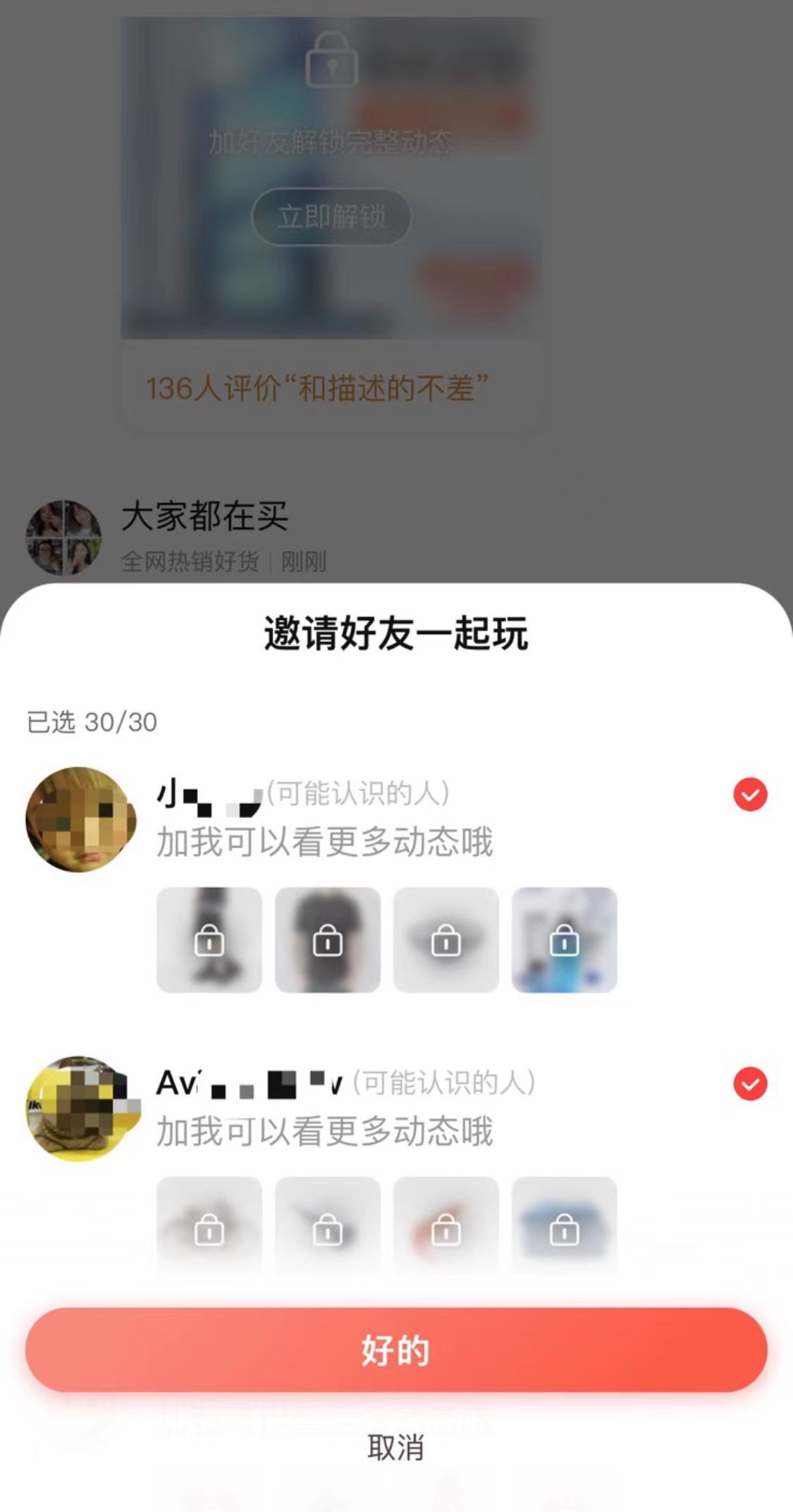Open the locked blue bottle photo under 小's row
This screenshot has height=1512, width=793.
click(x=564, y=940)
